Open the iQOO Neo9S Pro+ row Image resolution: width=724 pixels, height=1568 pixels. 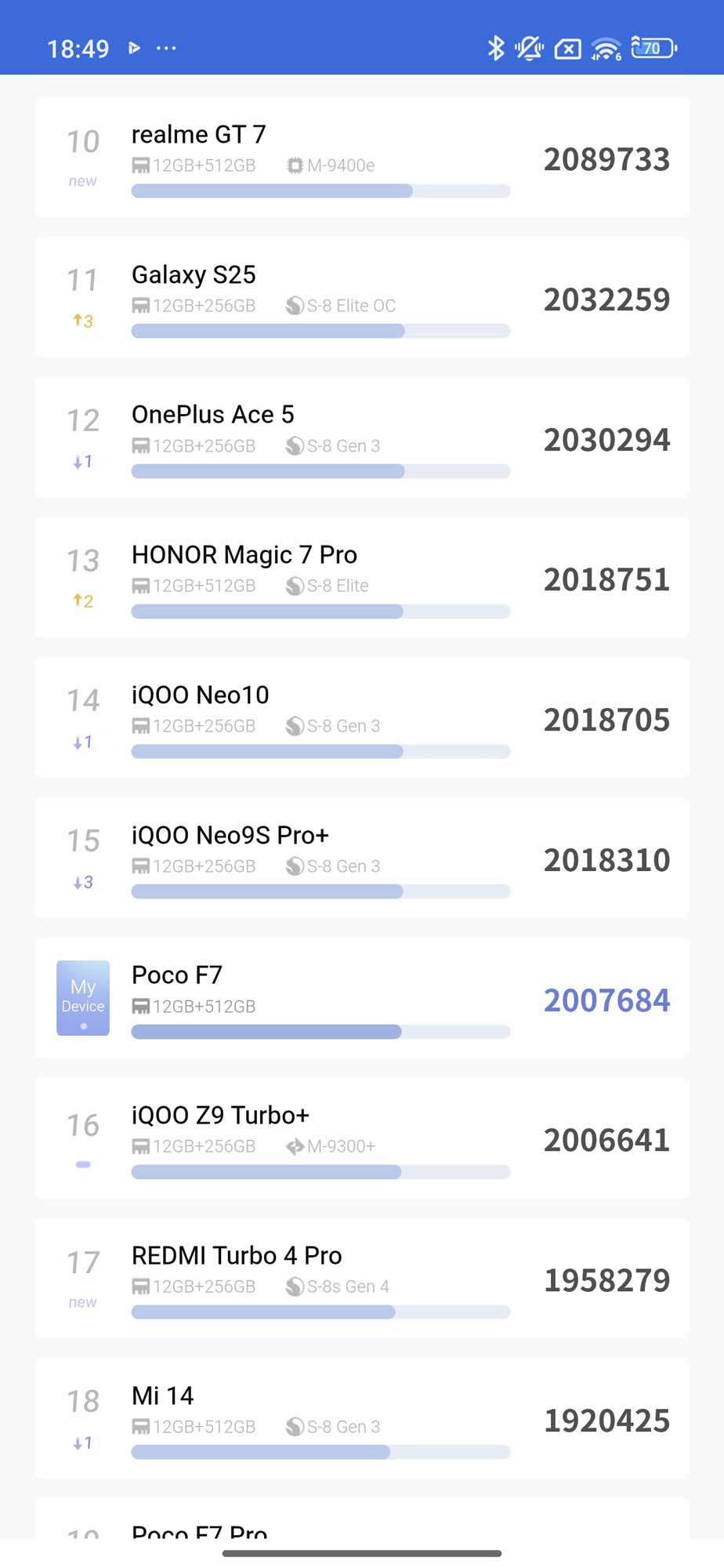362,858
